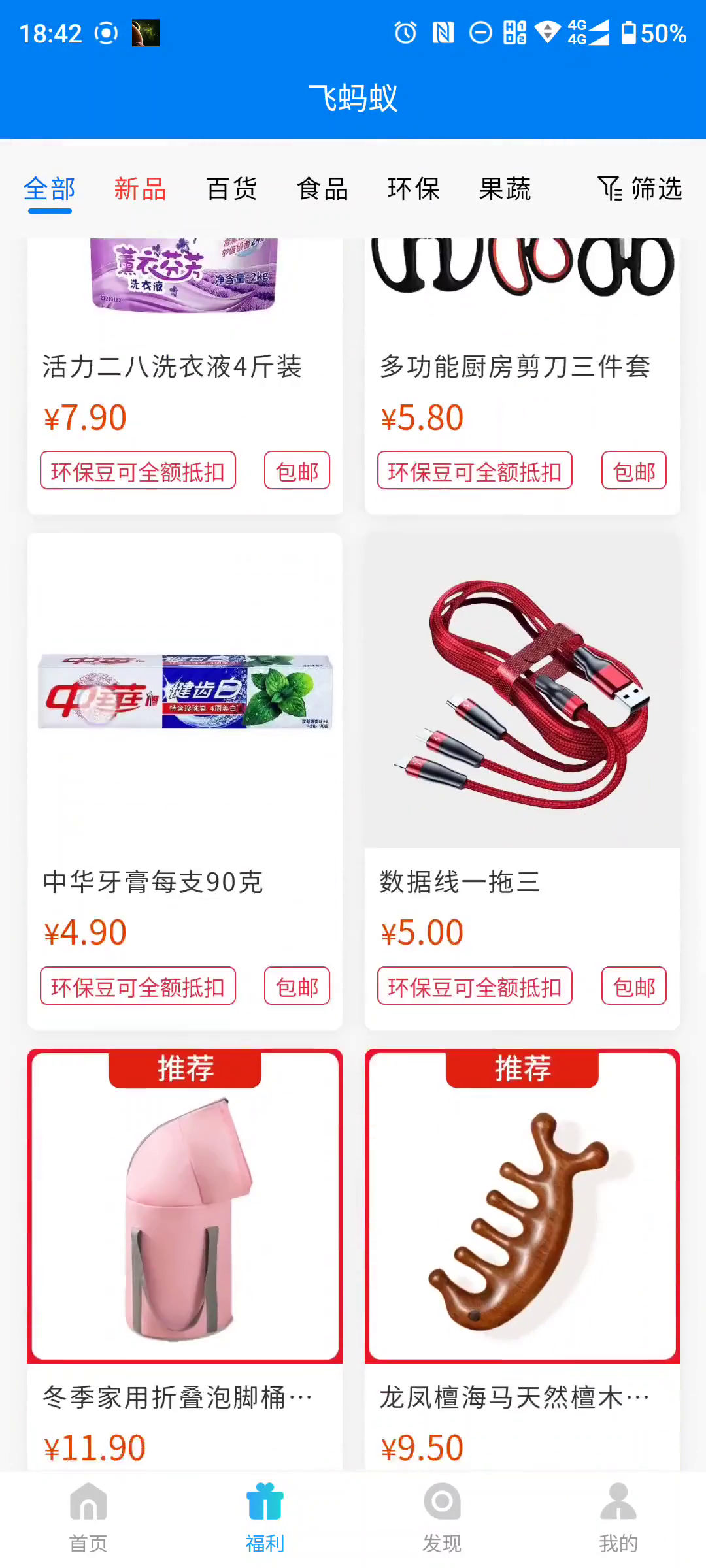View the 龙凤檀海马天然檀木 comb product
706x1568 pixels.
pos(522,1241)
